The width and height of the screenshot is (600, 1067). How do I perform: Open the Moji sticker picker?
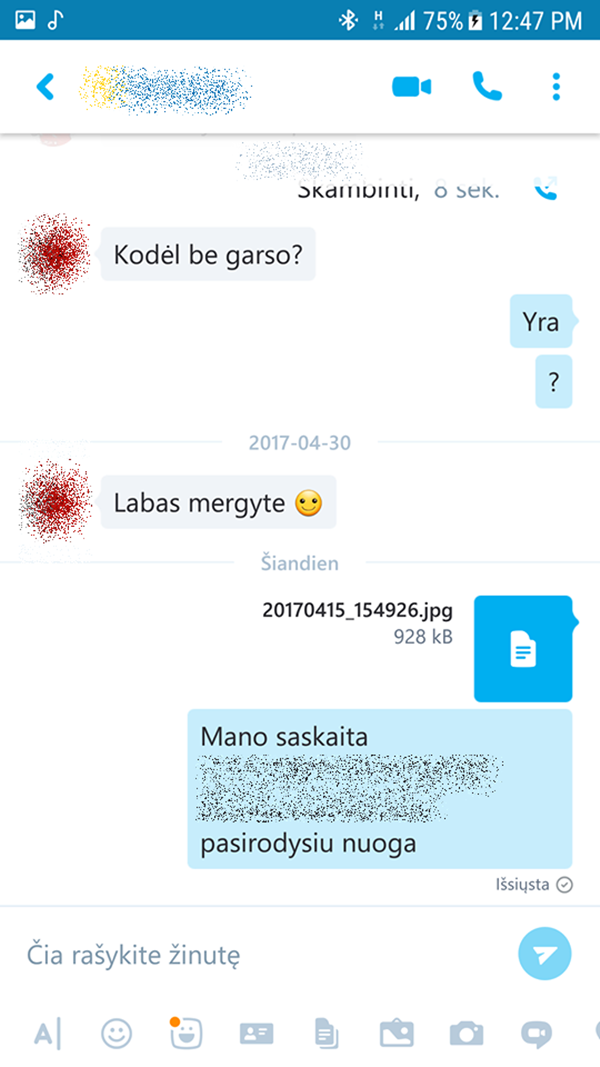[x=185, y=1034]
